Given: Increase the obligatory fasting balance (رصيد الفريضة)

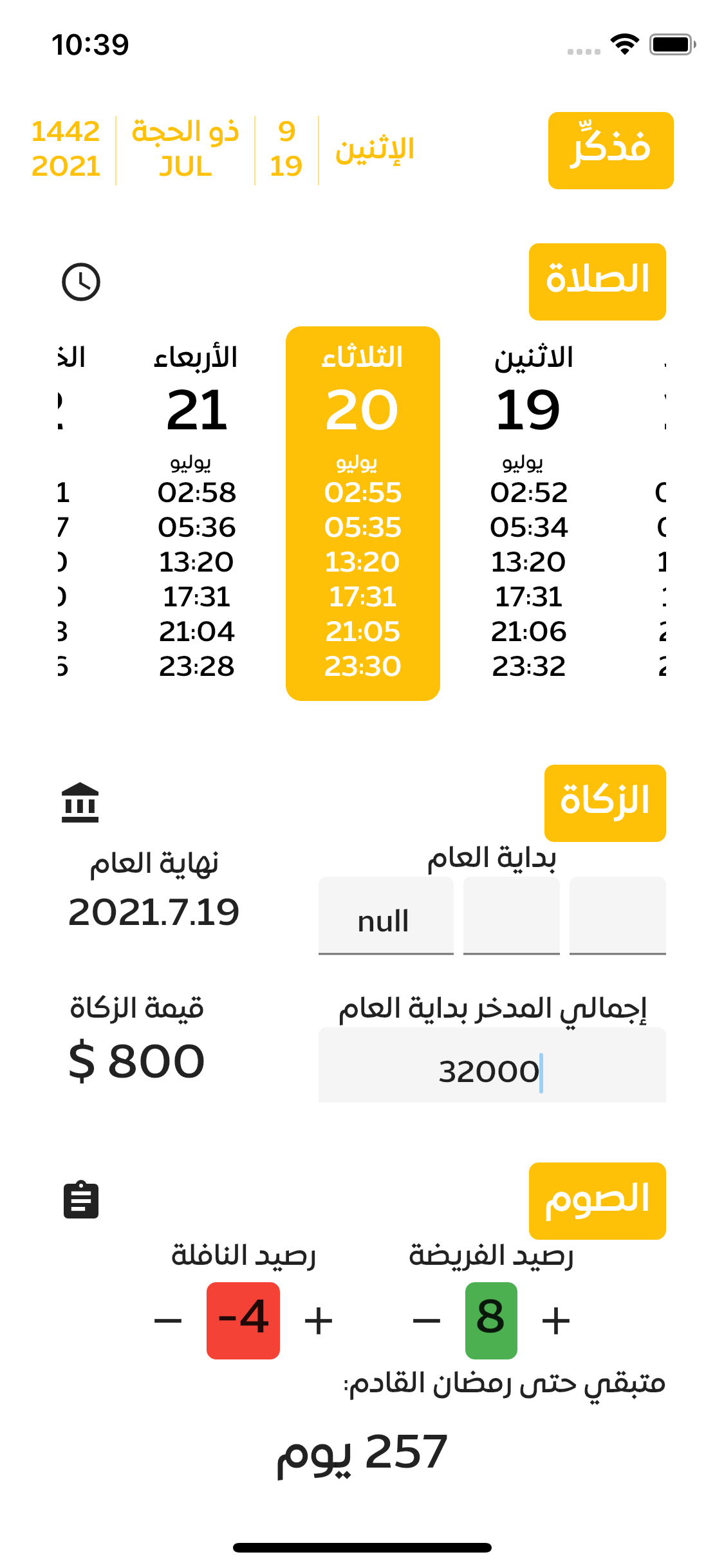Looking at the screenshot, I should point(555,1321).
